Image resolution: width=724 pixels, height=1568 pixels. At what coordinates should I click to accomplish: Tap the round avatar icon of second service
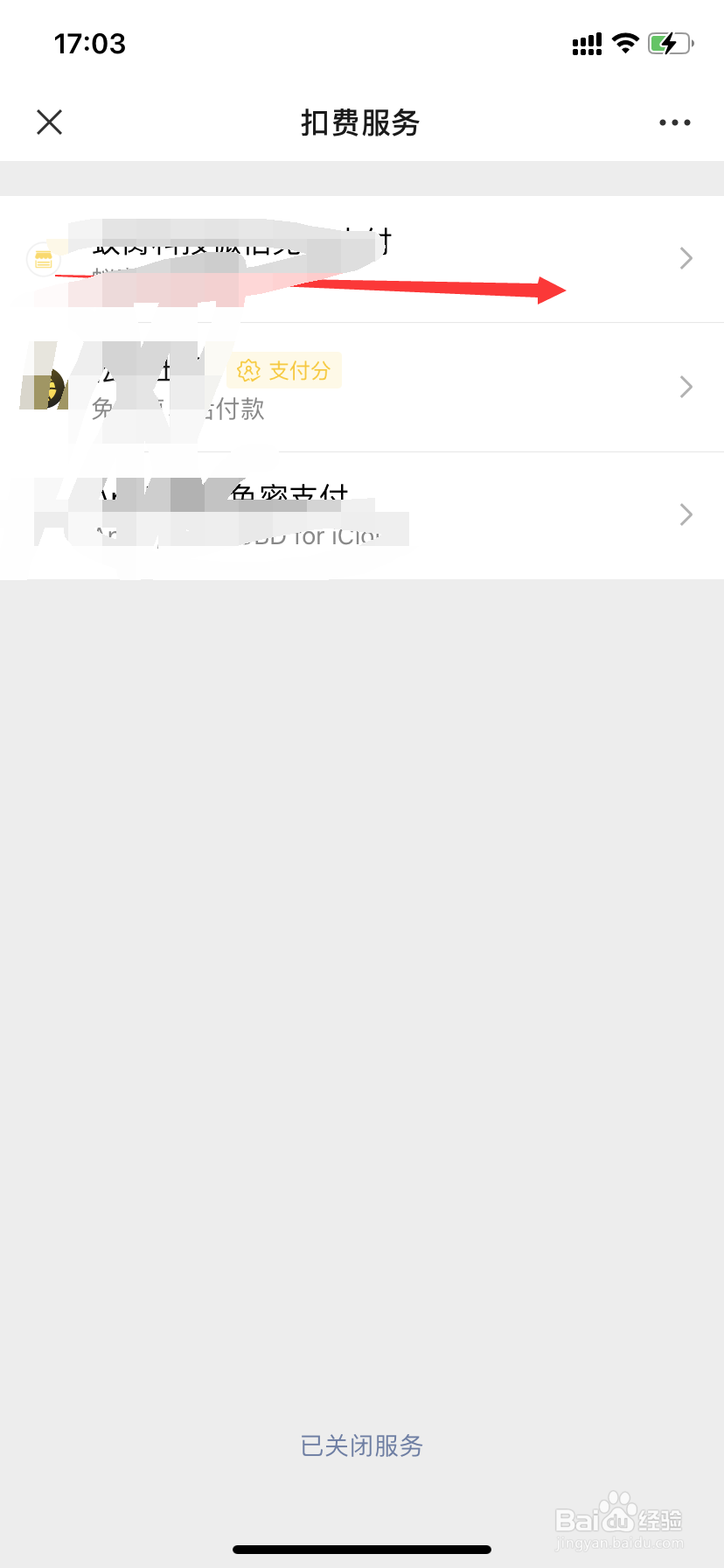[50, 388]
